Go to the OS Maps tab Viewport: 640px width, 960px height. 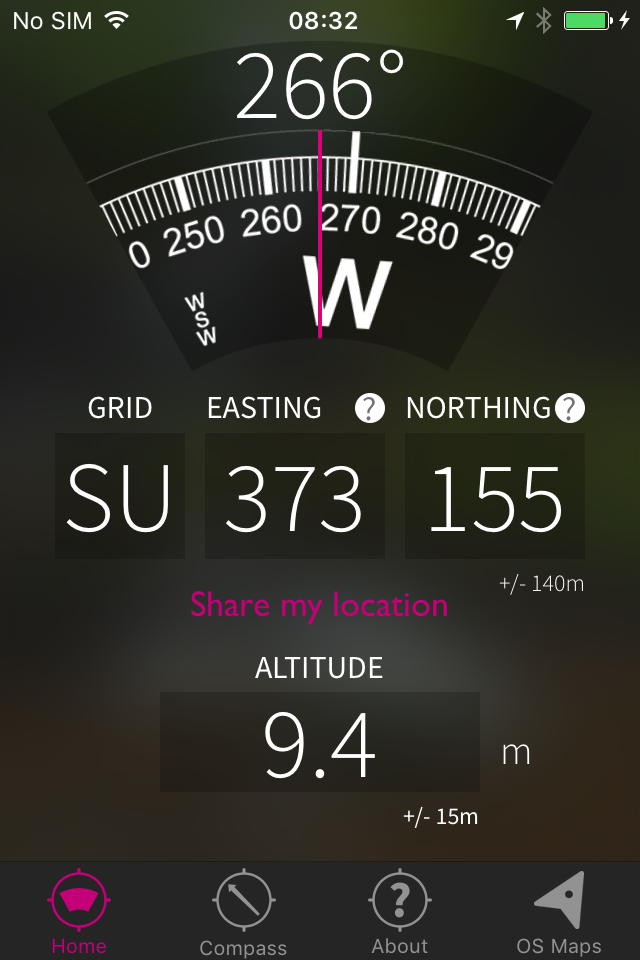[558, 912]
